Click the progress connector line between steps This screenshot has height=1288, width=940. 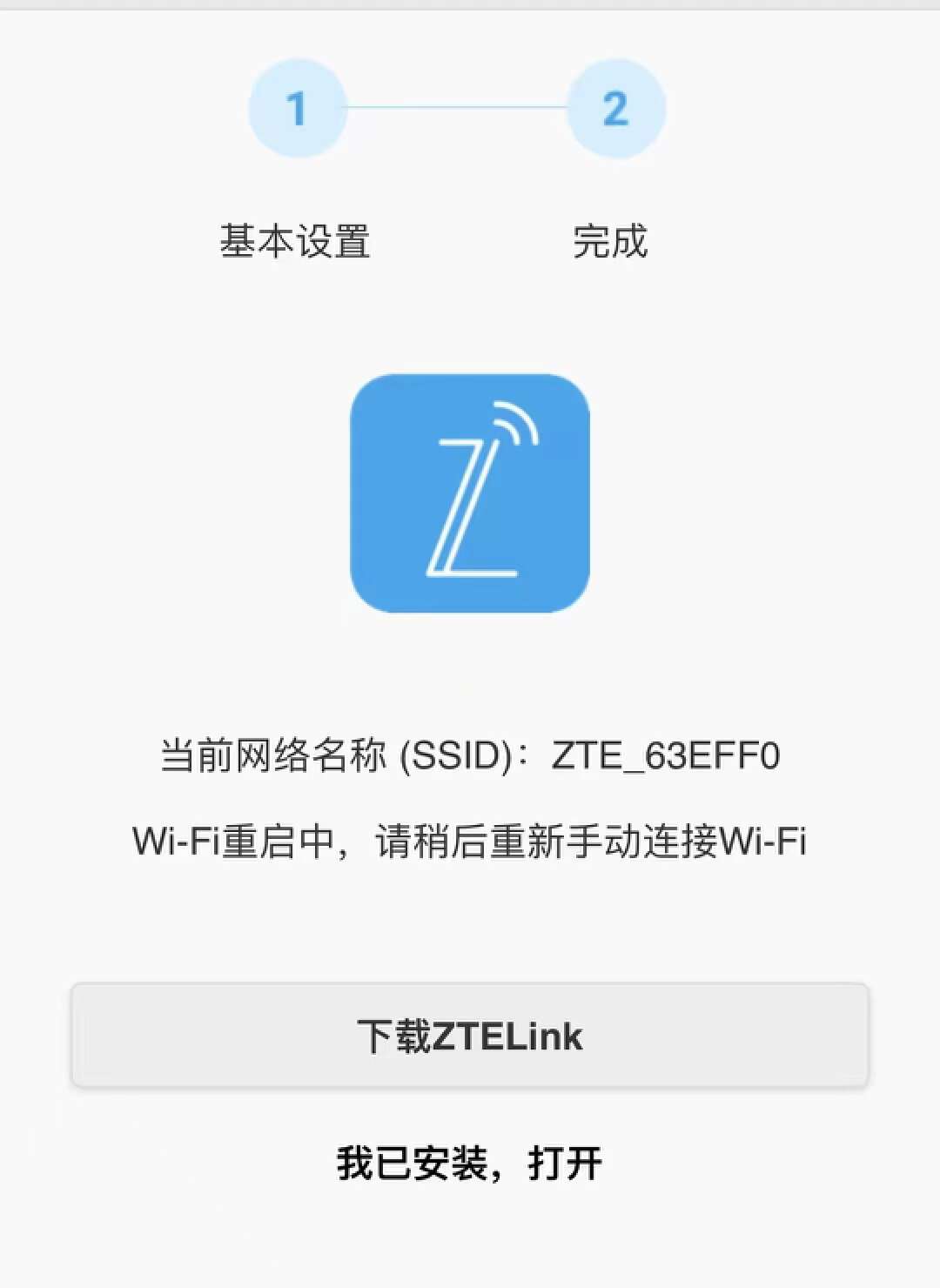[x=459, y=108]
